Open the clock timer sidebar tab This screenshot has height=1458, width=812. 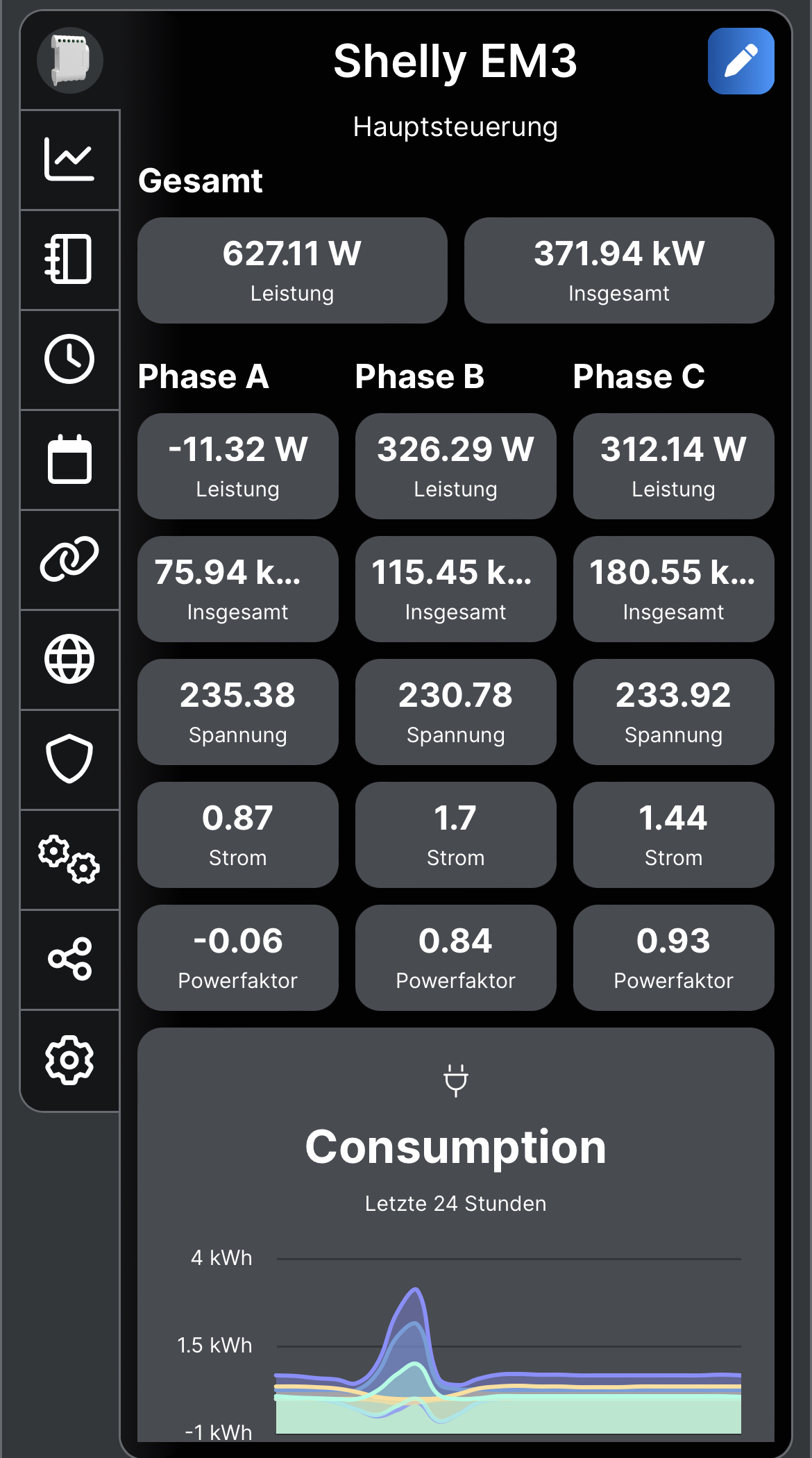click(x=69, y=359)
